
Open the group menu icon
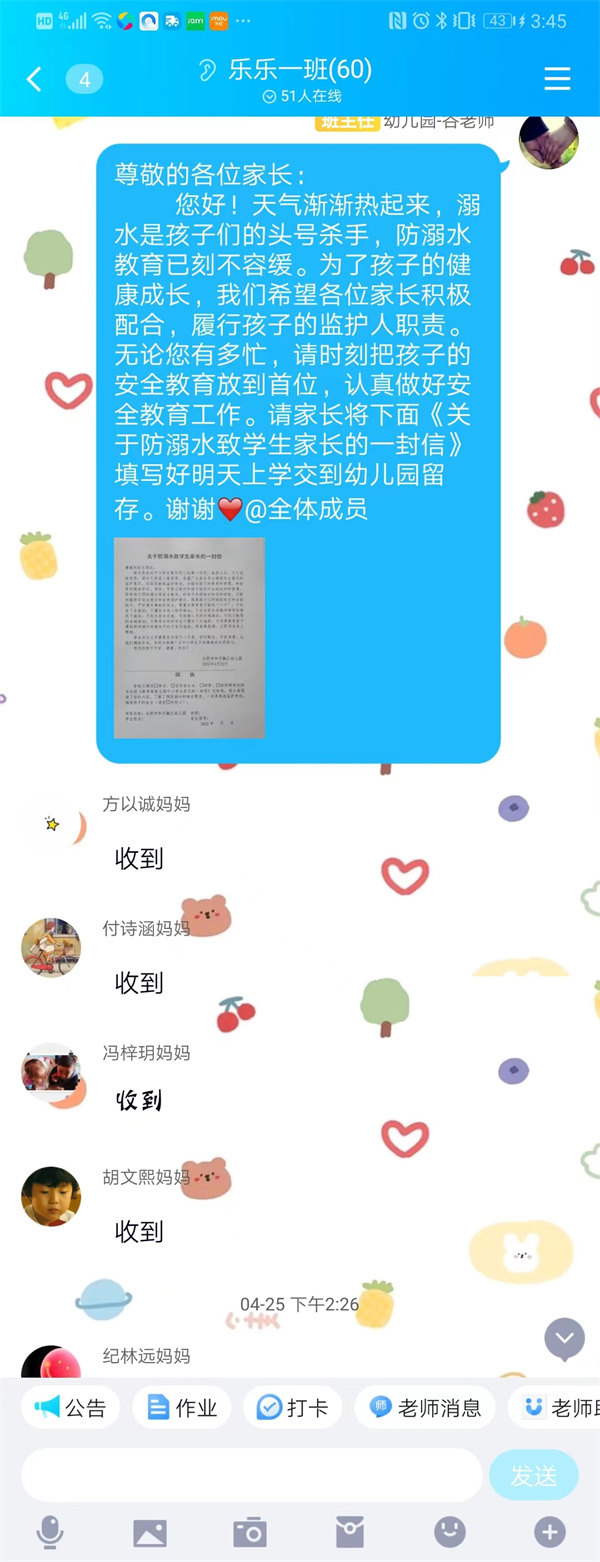click(557, 79)
